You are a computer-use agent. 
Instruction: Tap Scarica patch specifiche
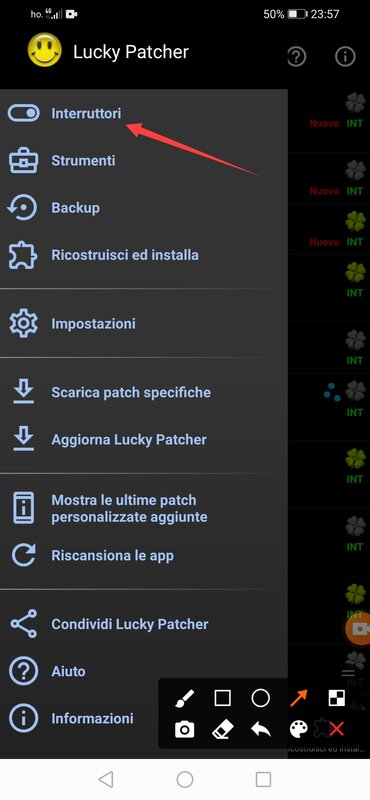[x=143, y=392]
